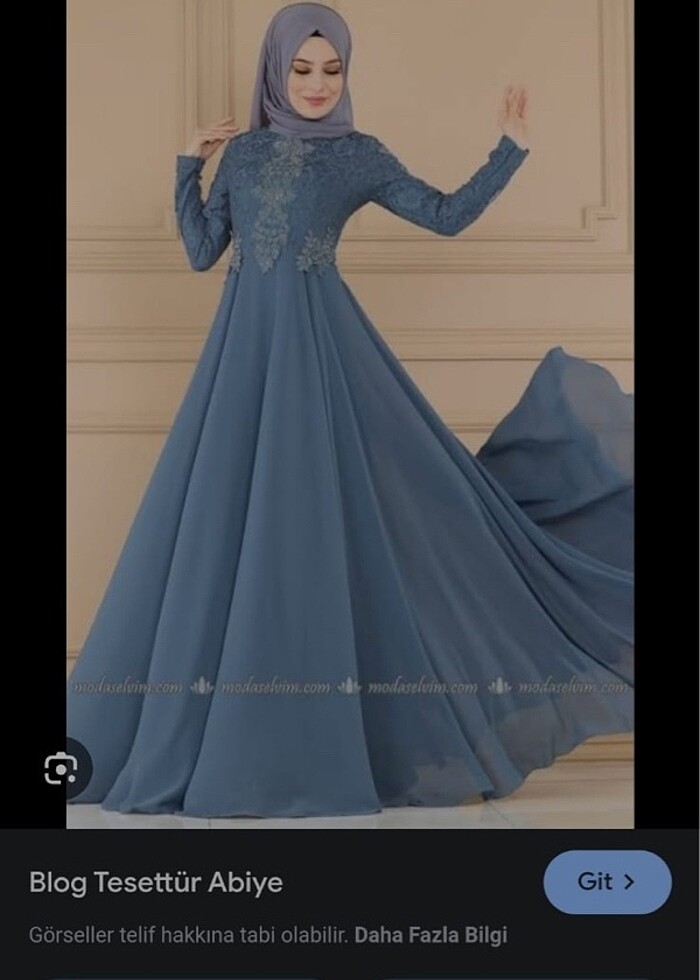Open the Blog Tesettür Abiye dress image
700x980 pixels.
pos(350,420)
